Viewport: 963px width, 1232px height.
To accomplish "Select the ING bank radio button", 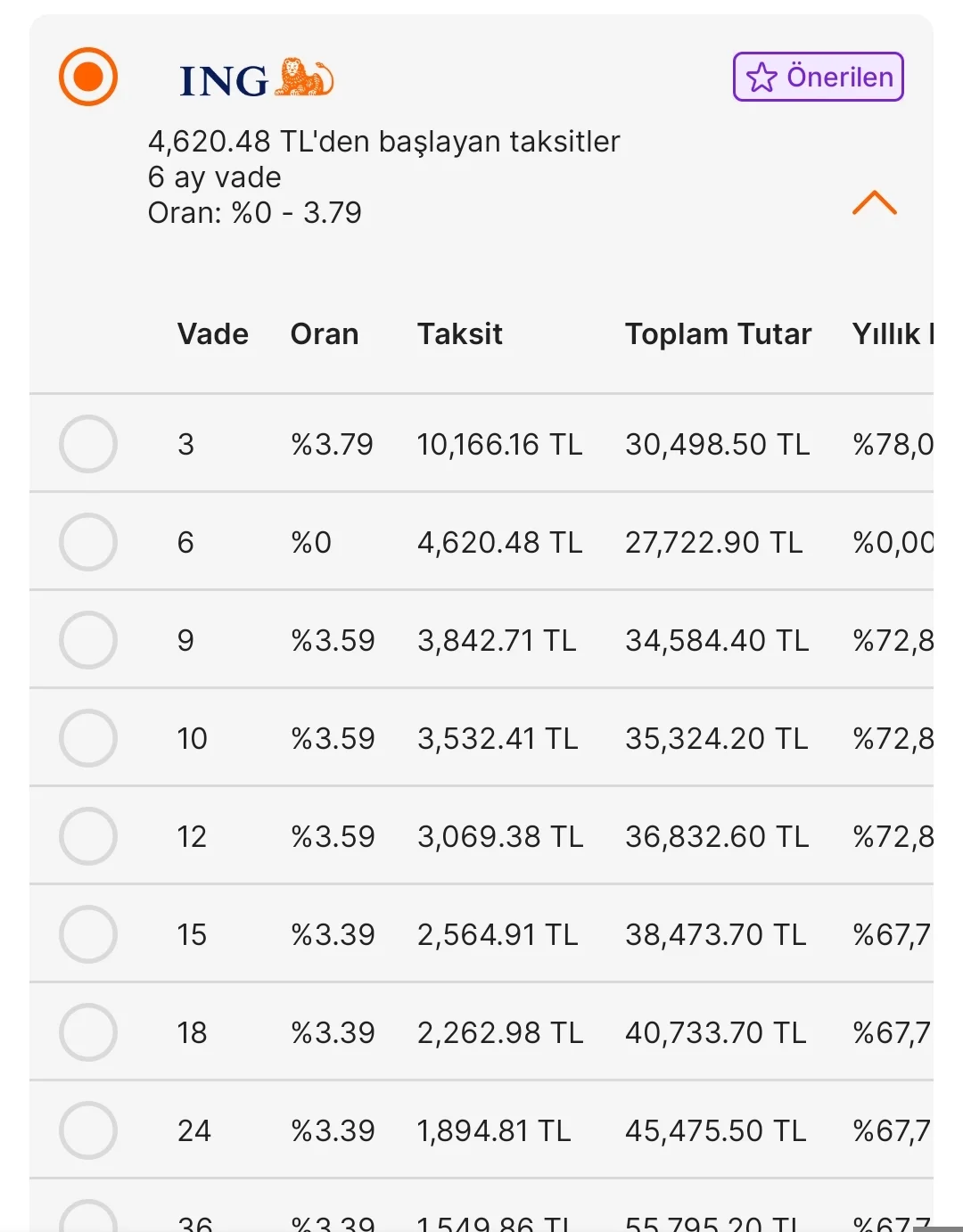I will click(x=88, y=77).
